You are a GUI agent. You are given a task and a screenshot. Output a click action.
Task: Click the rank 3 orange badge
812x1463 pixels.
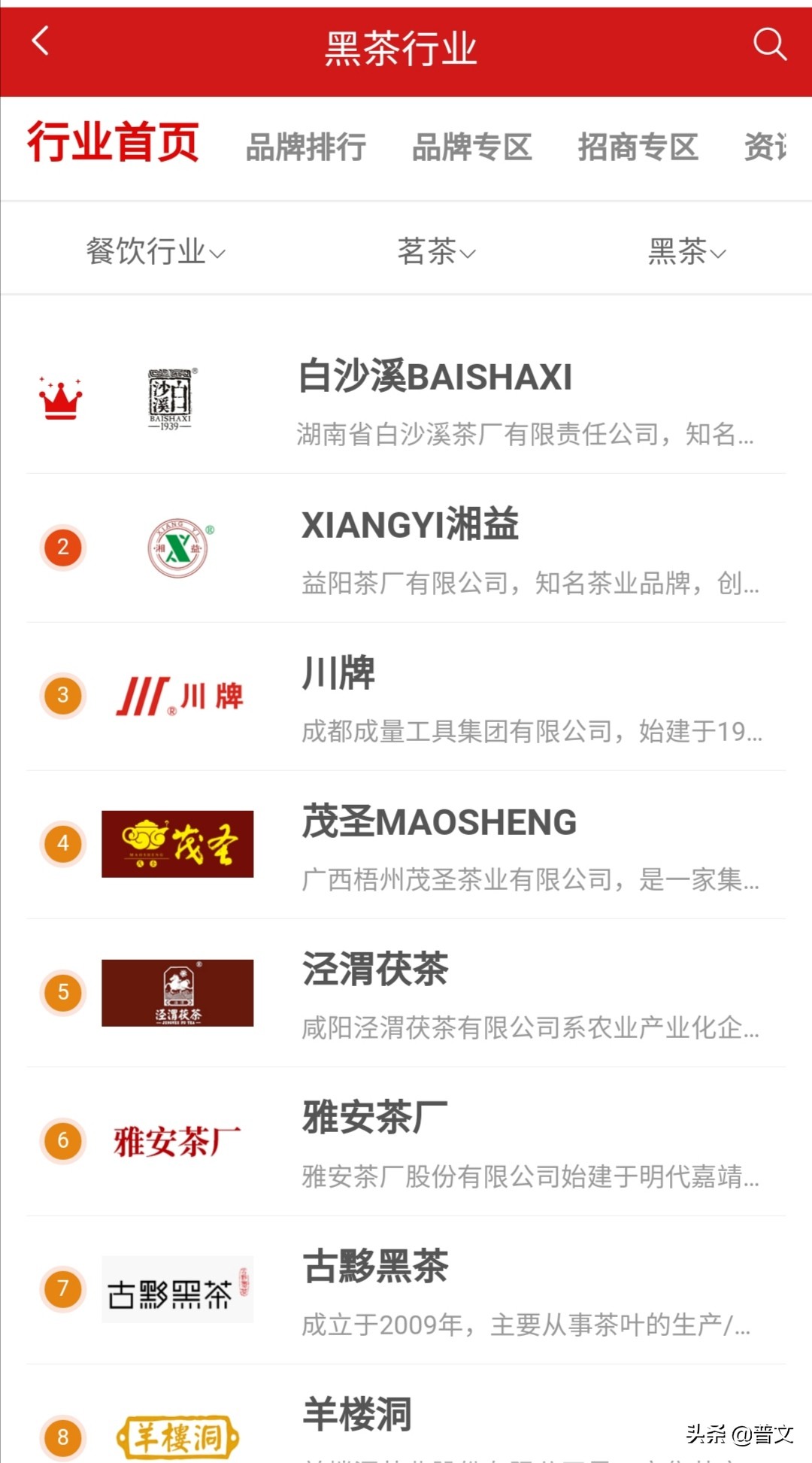(x=62, y=696)
